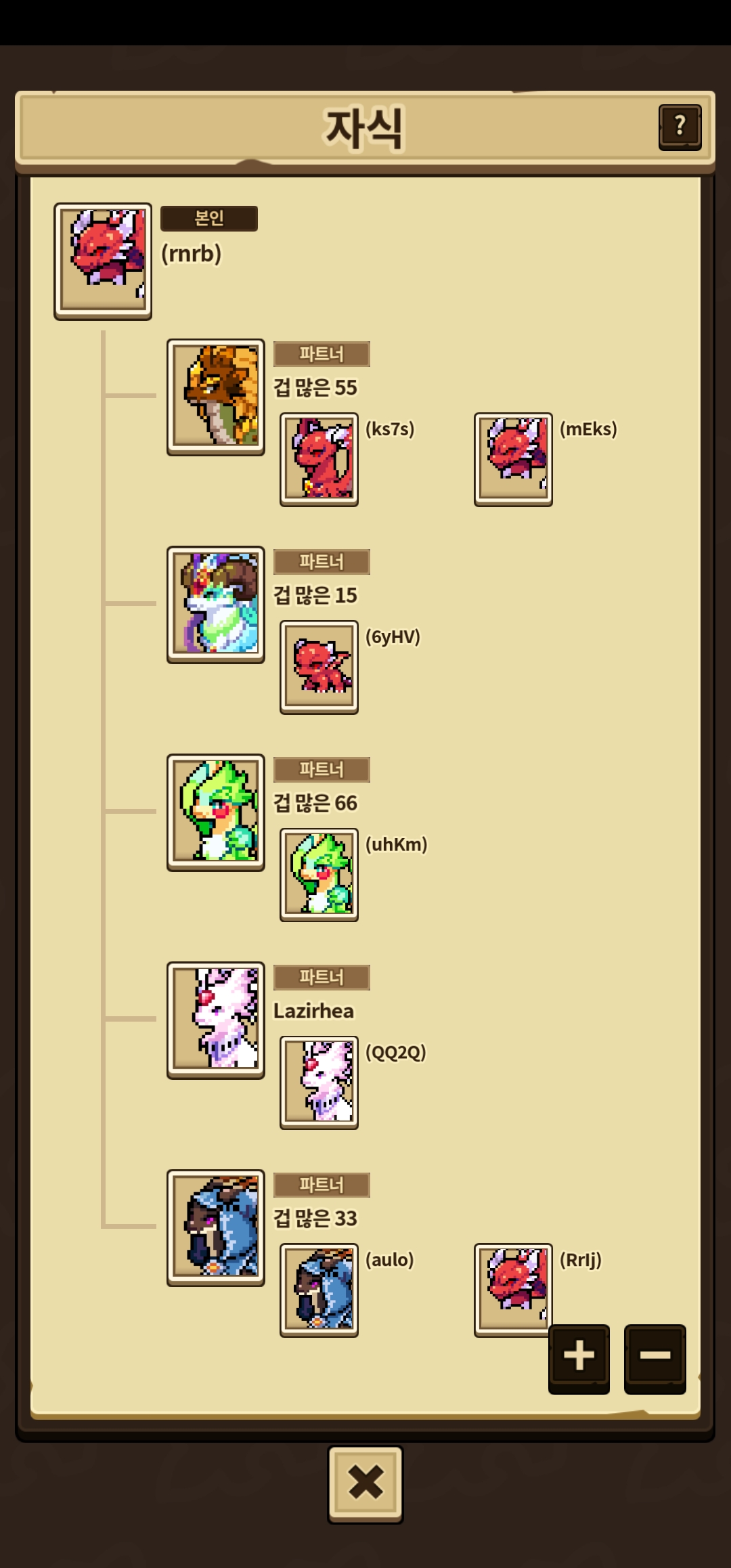731x1568 pixels.
Task: Close the offspring panel with X
Action: pyautogui.click(x=365, y=1483)
